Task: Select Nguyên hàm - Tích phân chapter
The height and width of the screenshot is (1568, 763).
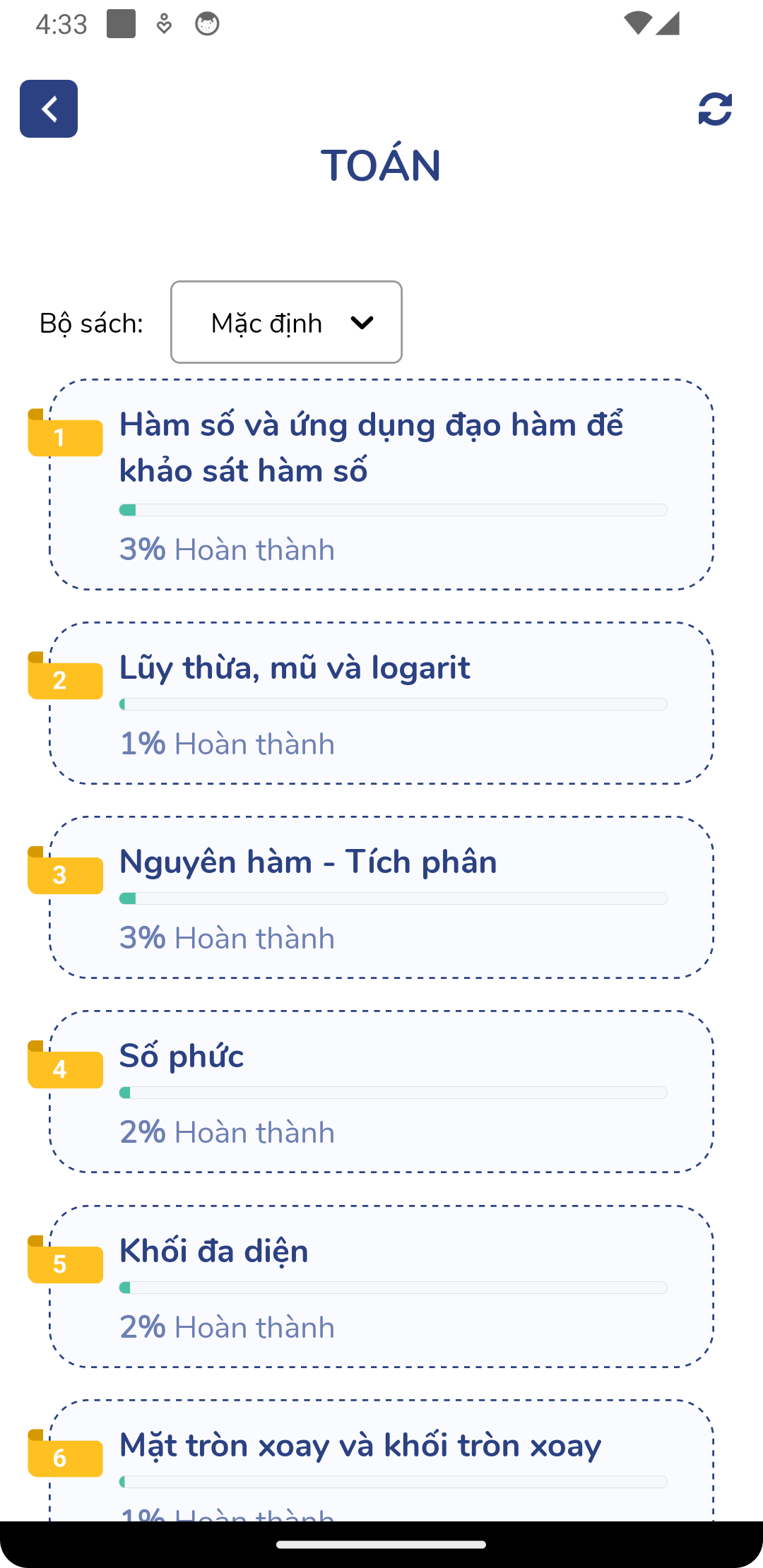Action: (381, 898)
